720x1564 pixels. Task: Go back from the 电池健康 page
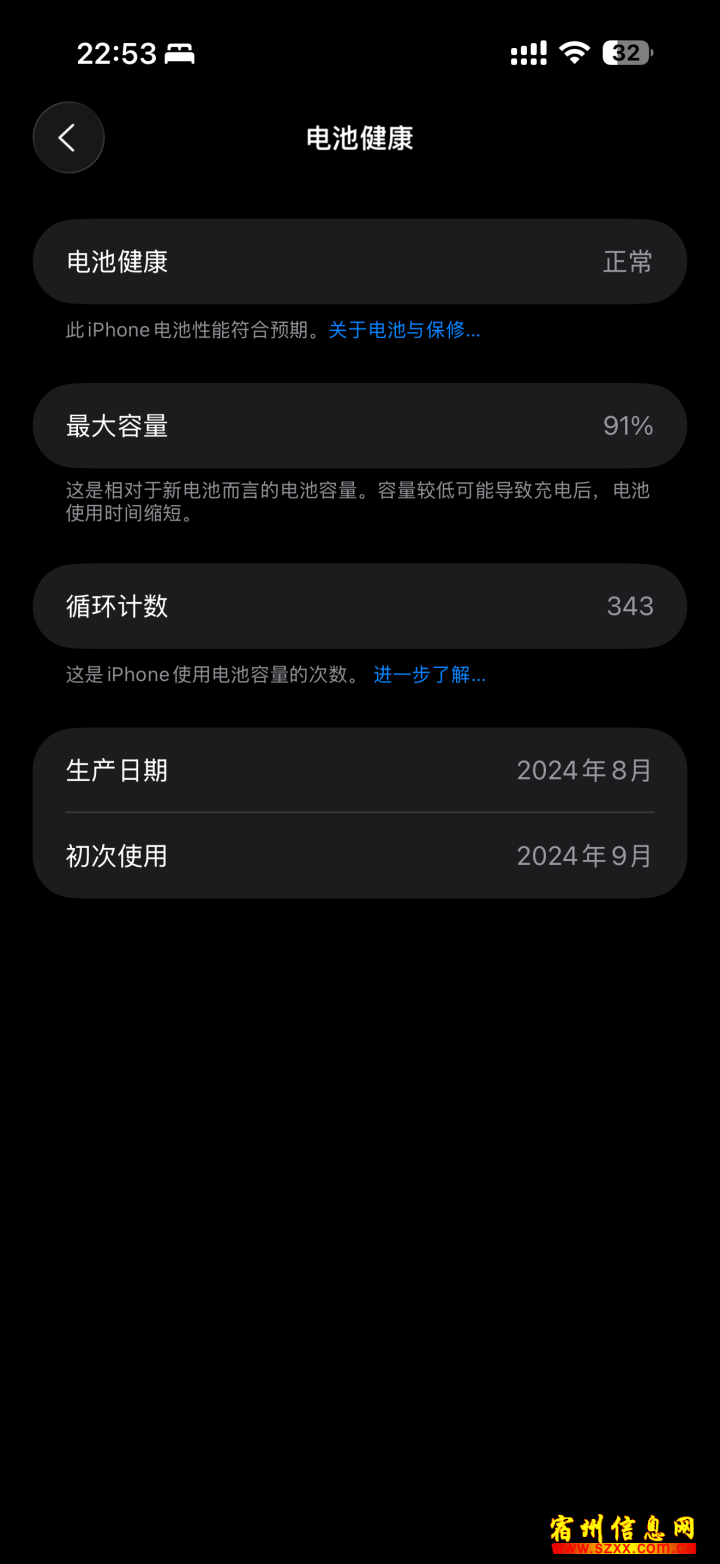pos(68,138)
